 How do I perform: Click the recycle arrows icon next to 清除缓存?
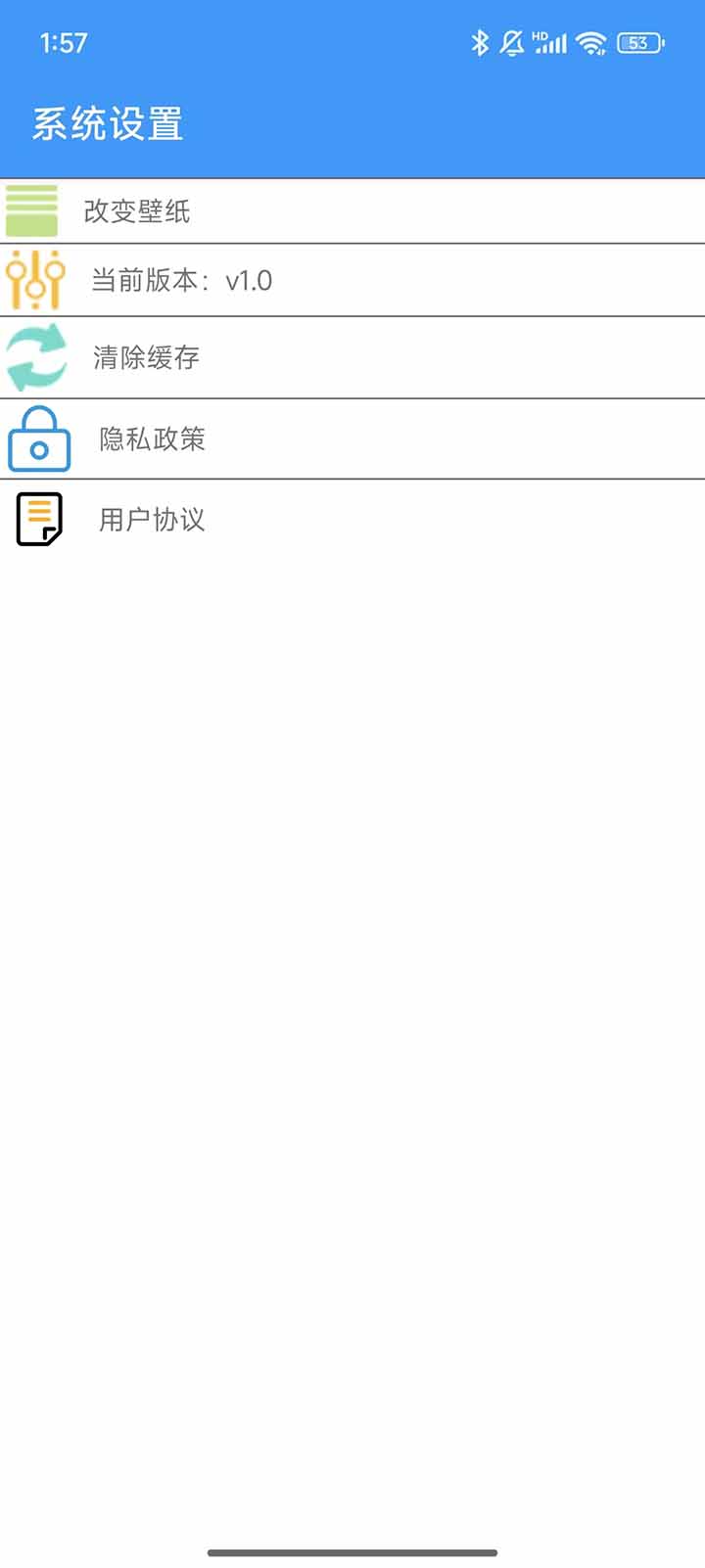pos(37,356)
